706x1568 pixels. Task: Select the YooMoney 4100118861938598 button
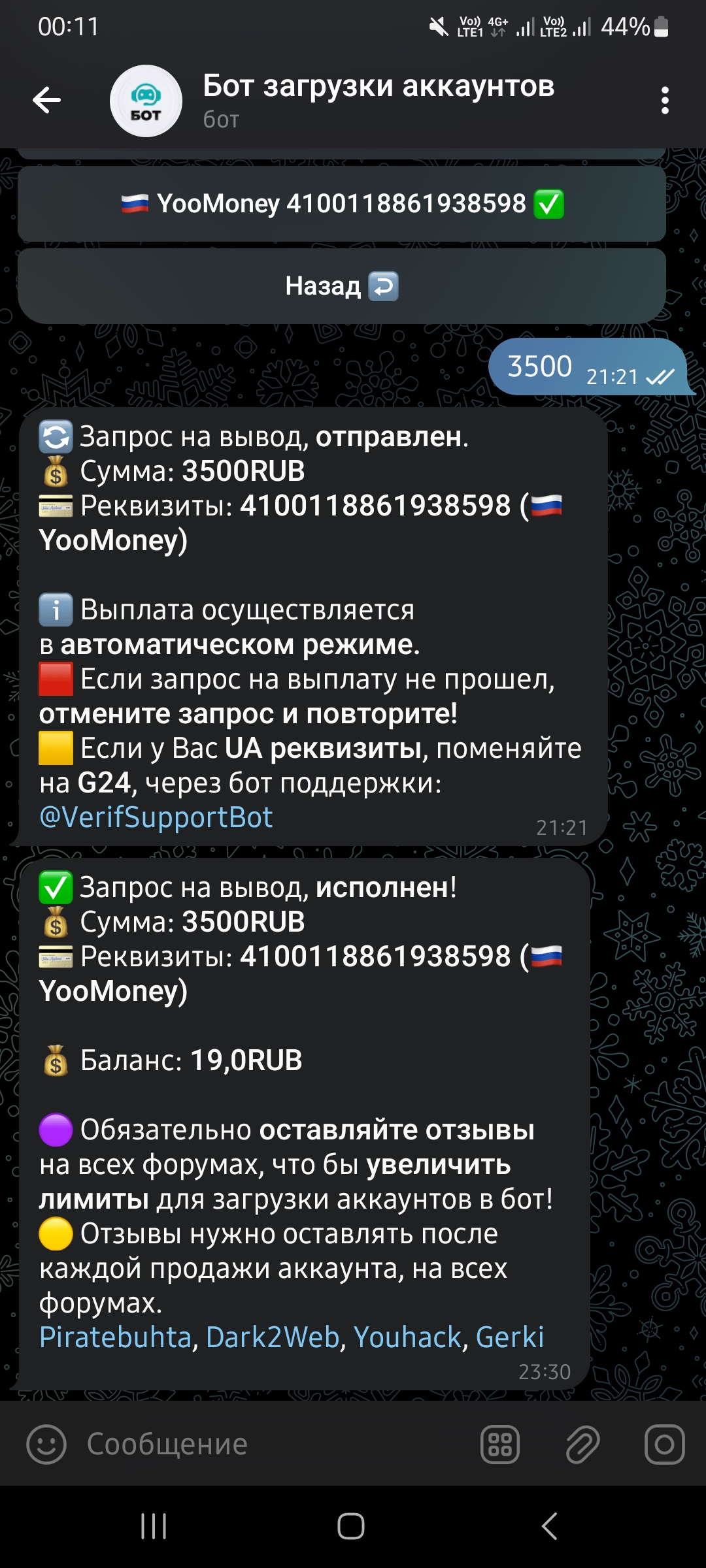point(342,204)
